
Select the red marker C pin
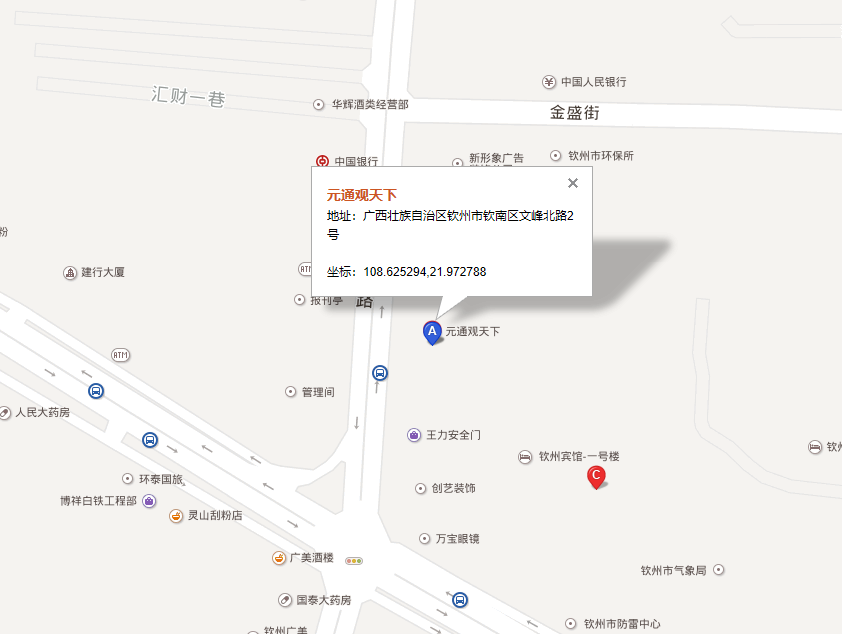[x=596, y=476]
